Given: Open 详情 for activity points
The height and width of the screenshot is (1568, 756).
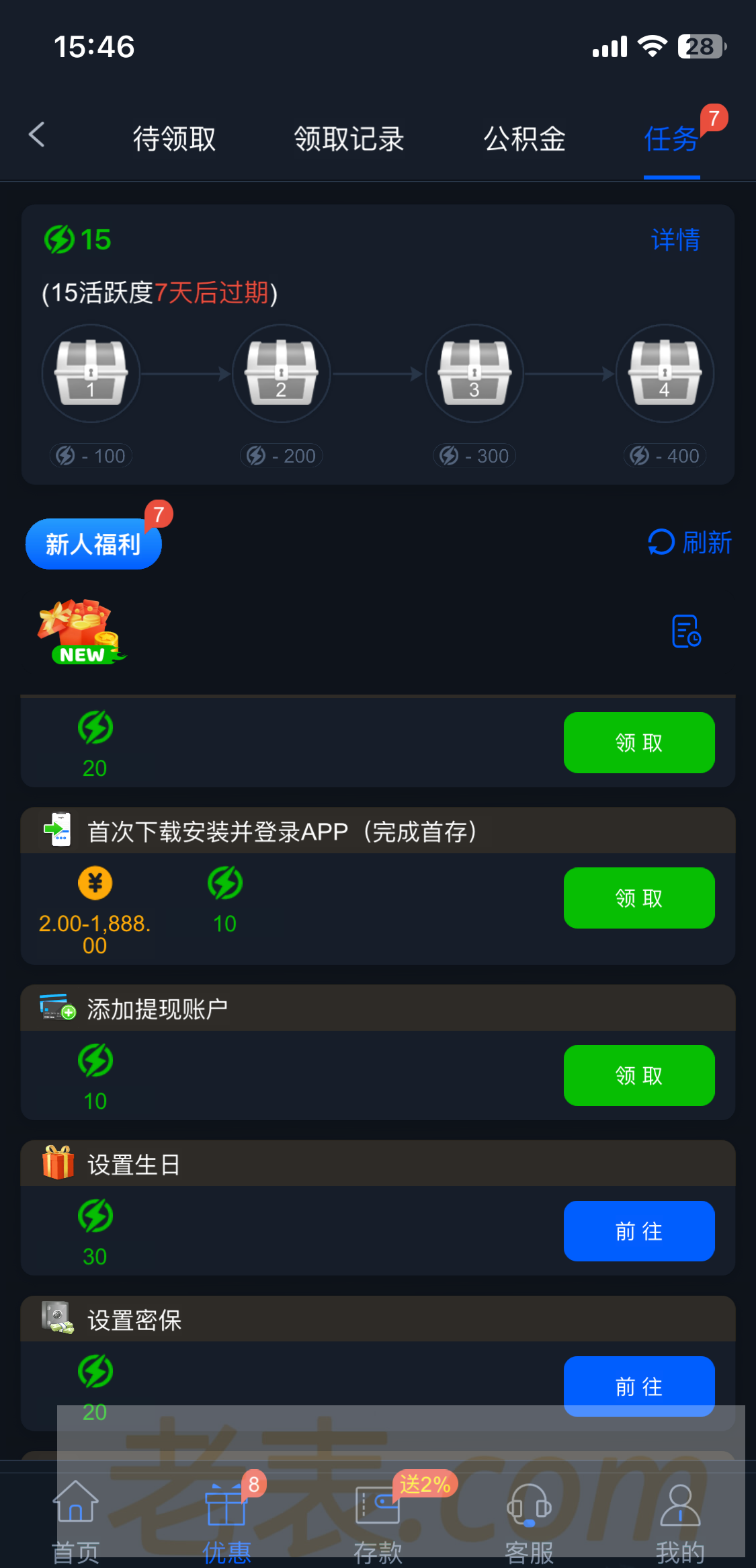Looking at the screenshot, I should click(x=675, y=240).
